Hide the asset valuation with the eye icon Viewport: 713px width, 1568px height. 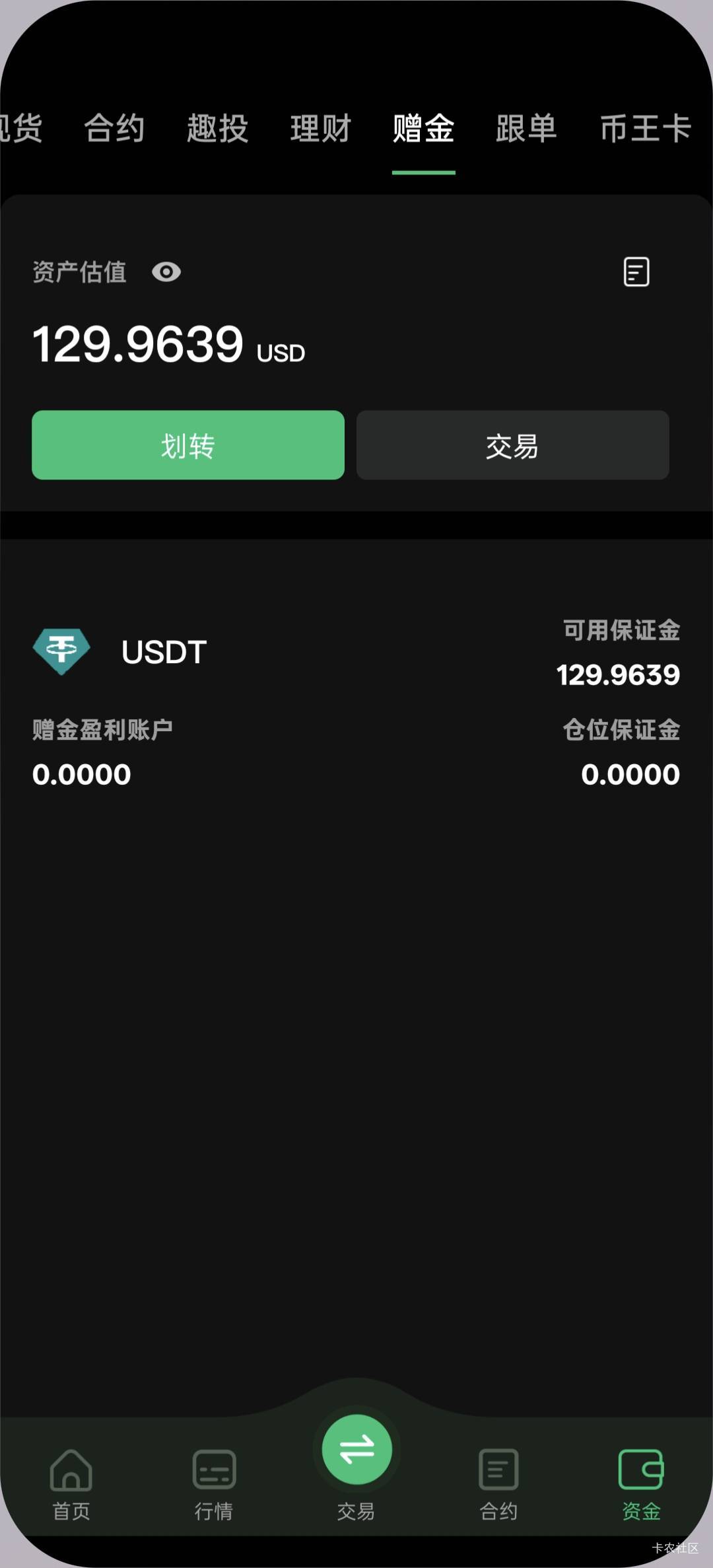click(x=166, y=272)
